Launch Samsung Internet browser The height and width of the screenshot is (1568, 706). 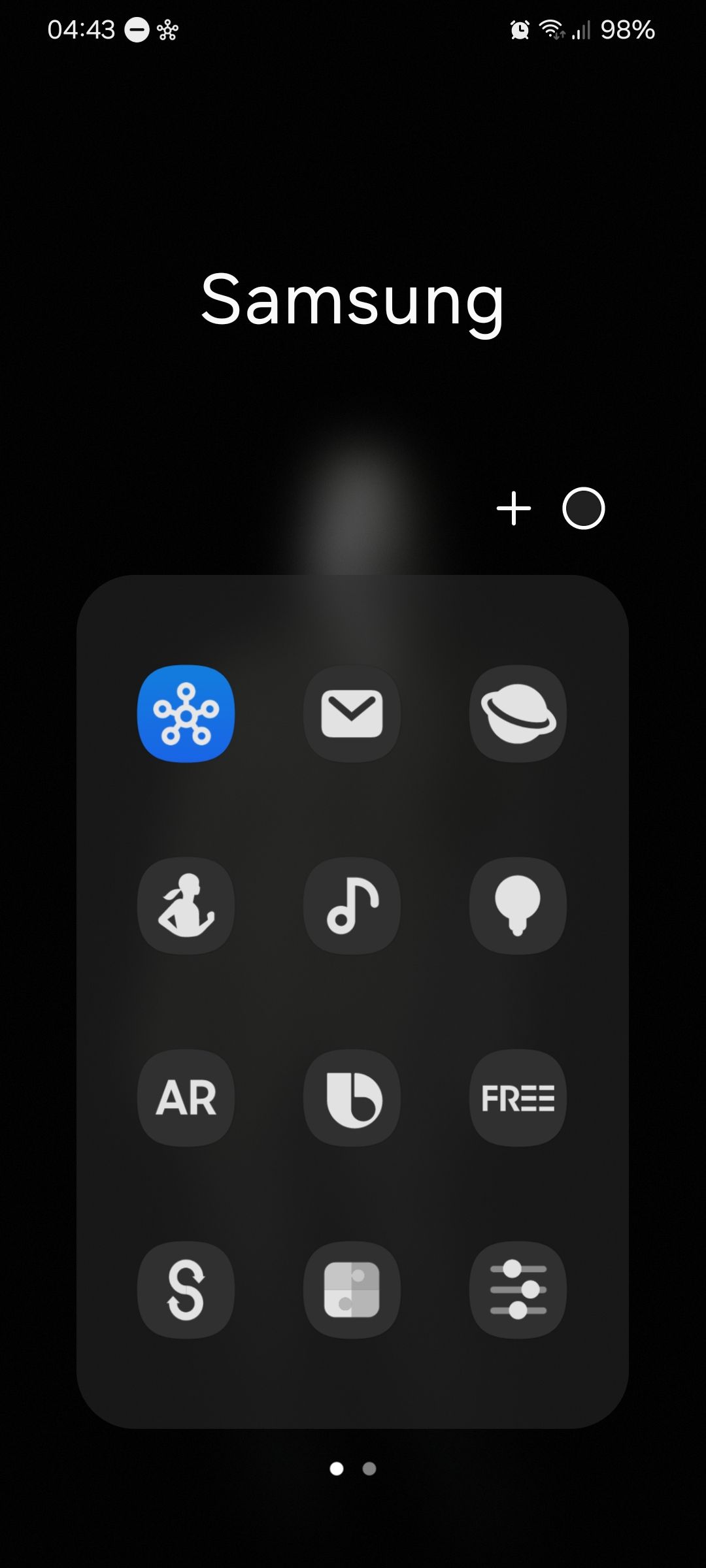click(518, 713)
